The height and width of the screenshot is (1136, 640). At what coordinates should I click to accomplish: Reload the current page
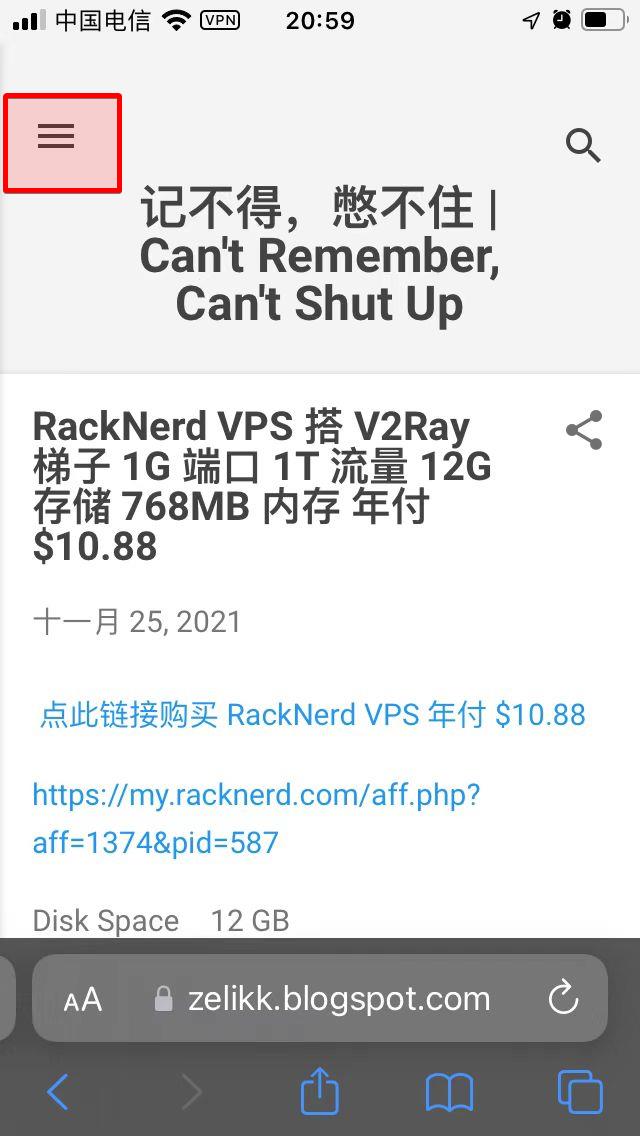coord(564,999)
